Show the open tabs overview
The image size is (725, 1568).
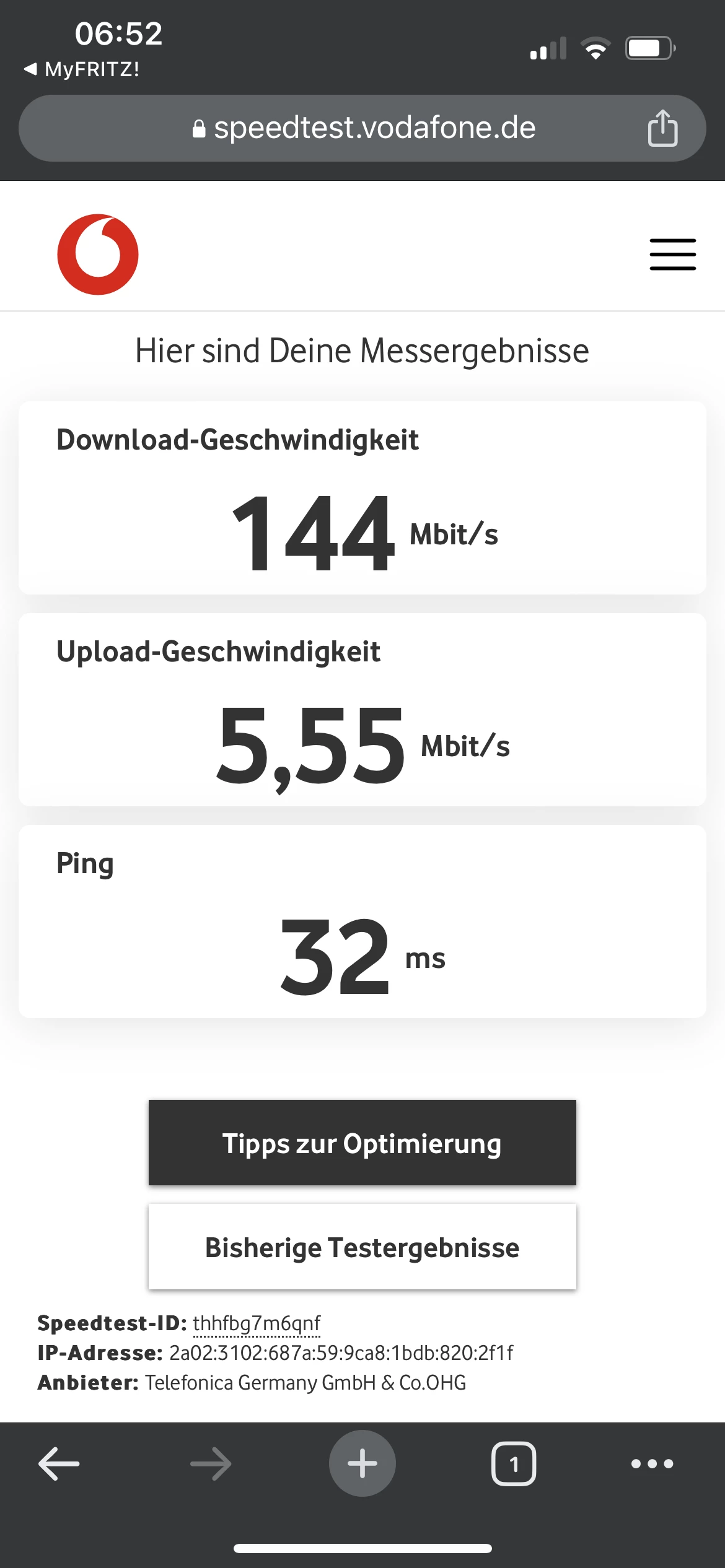tap(514, 1463)
